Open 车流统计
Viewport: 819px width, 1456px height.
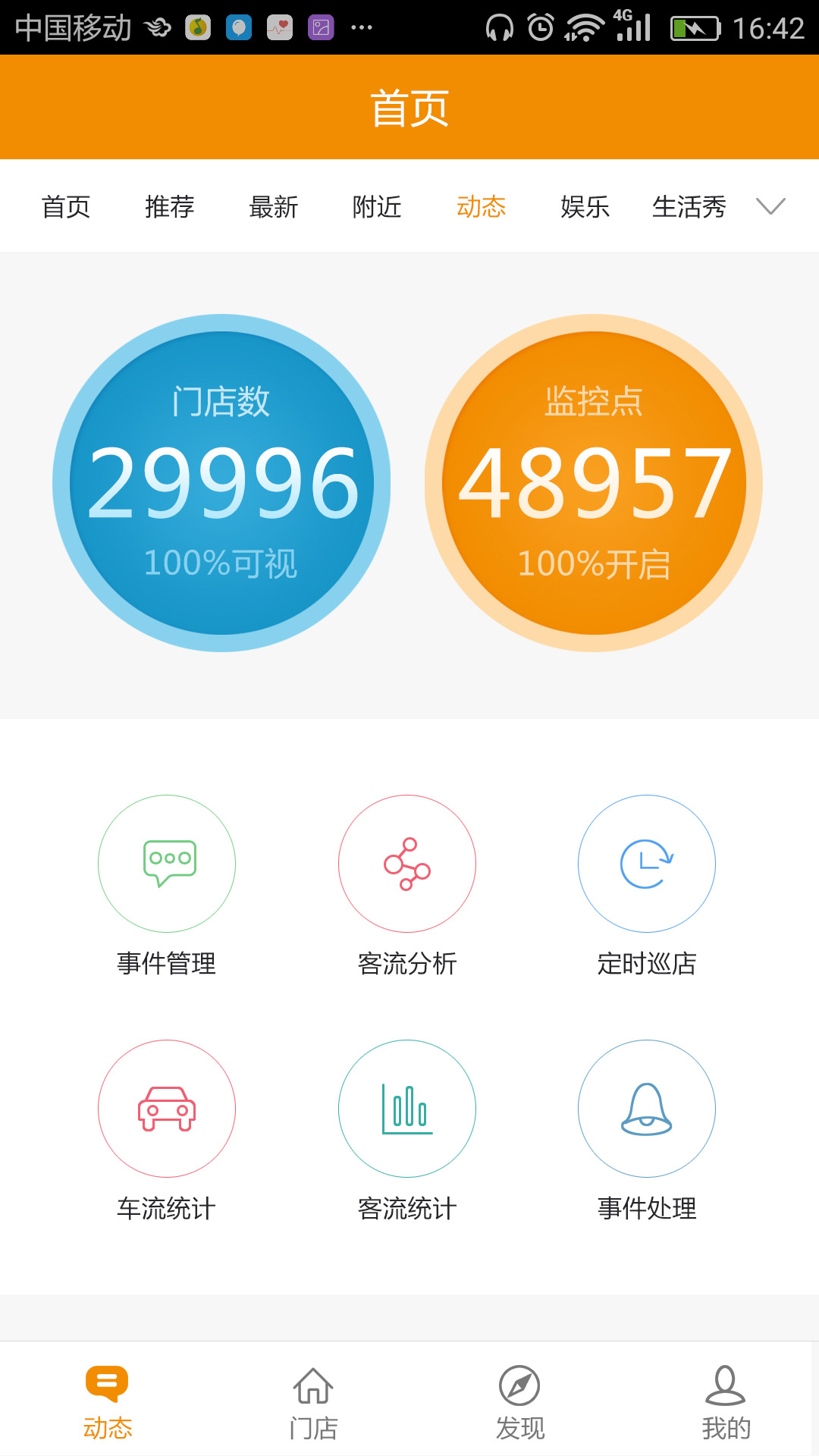(167, 1131)
